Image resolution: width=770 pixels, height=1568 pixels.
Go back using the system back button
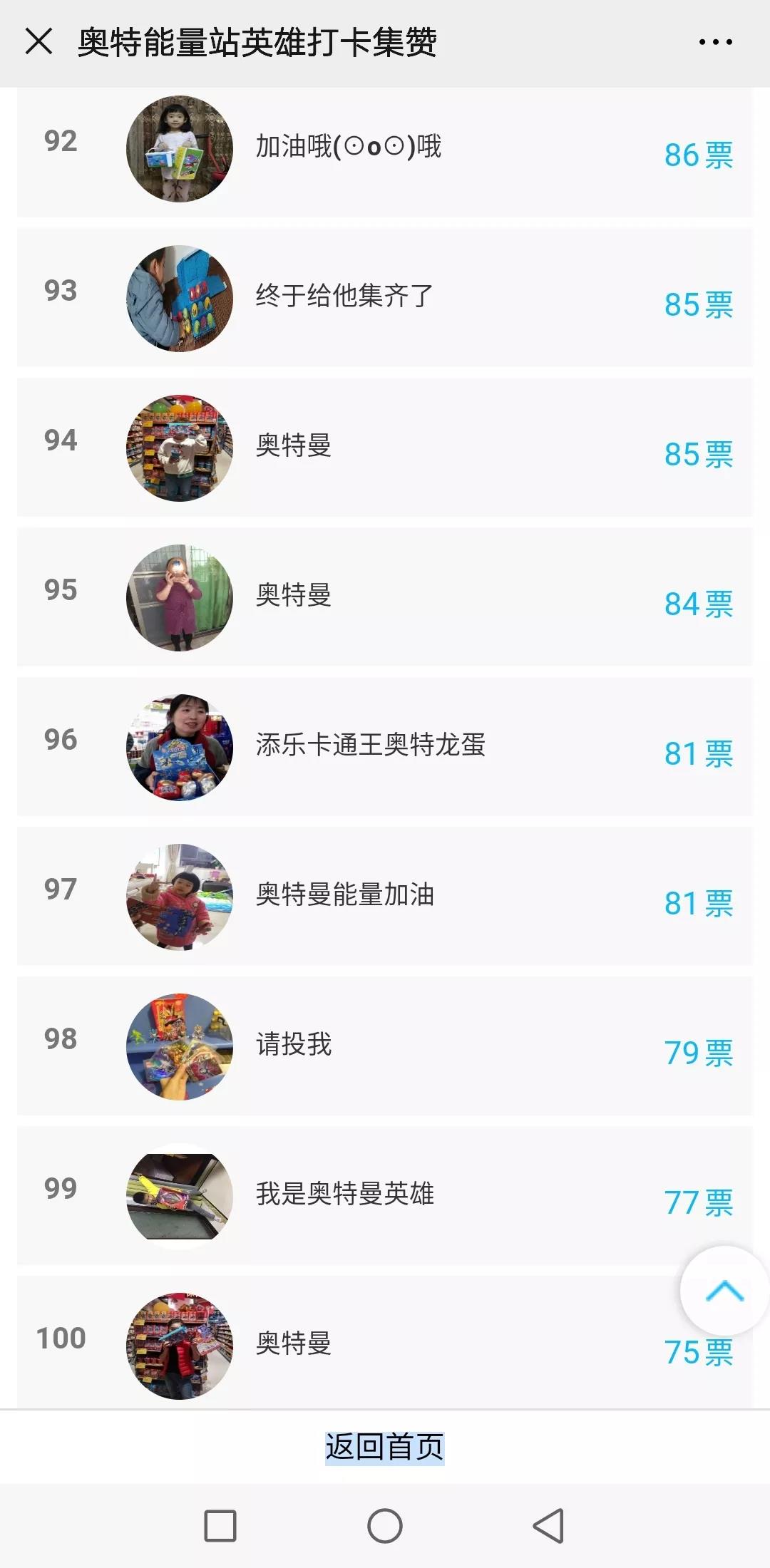(x=548, y=1526)
